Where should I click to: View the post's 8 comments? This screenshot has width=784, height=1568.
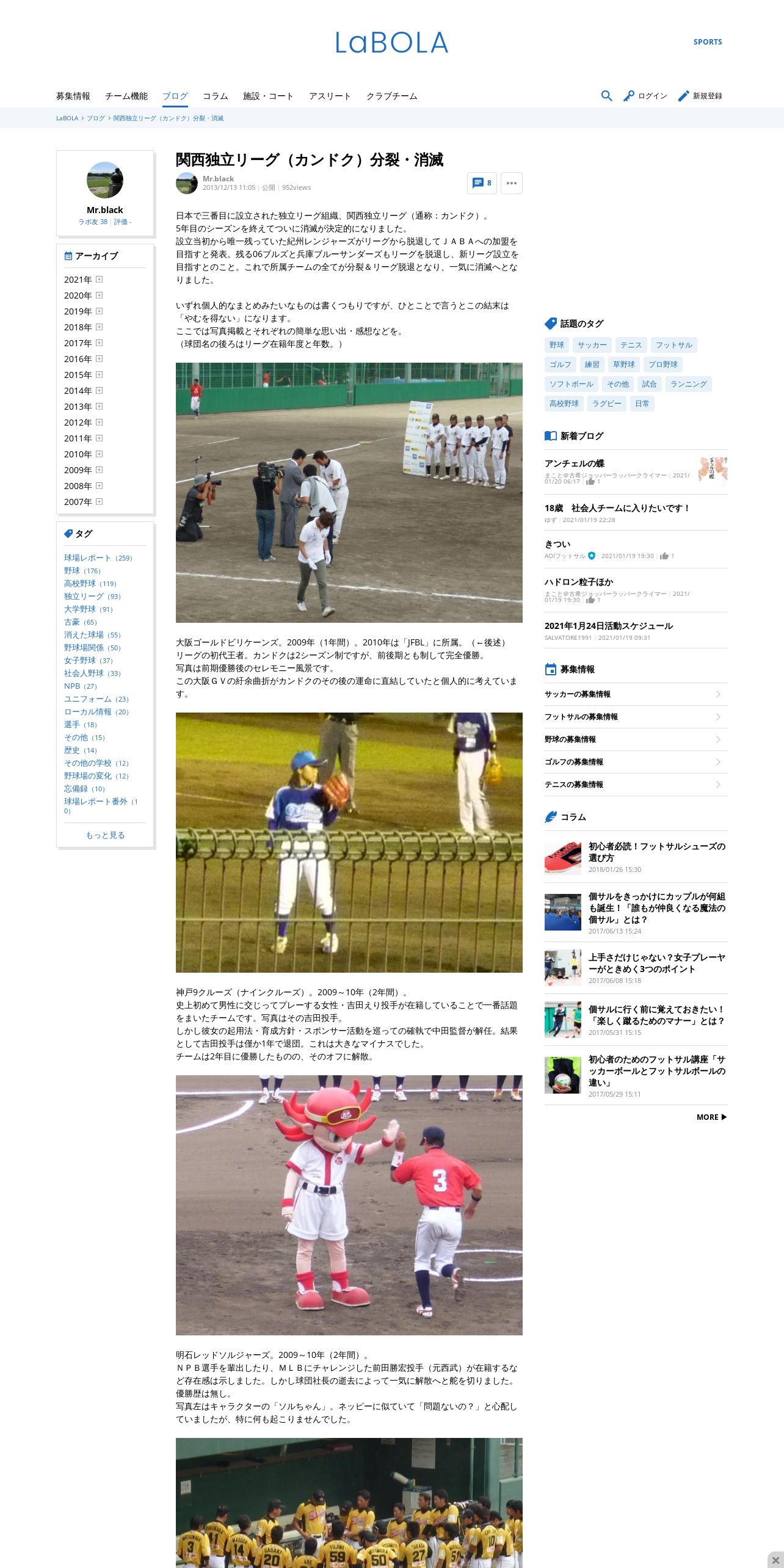click(x=482, y=183)
